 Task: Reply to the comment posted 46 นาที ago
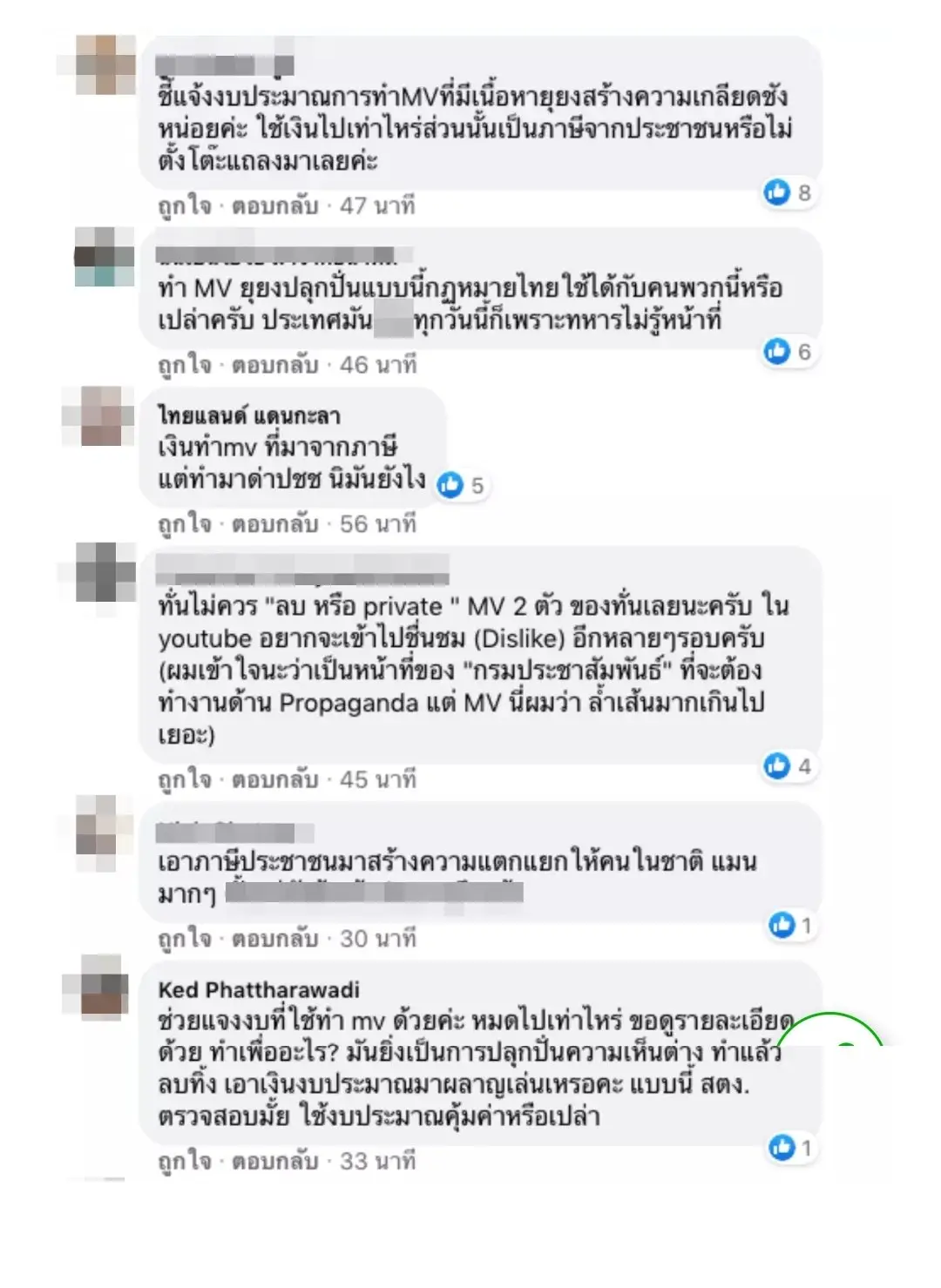(274, 365)
